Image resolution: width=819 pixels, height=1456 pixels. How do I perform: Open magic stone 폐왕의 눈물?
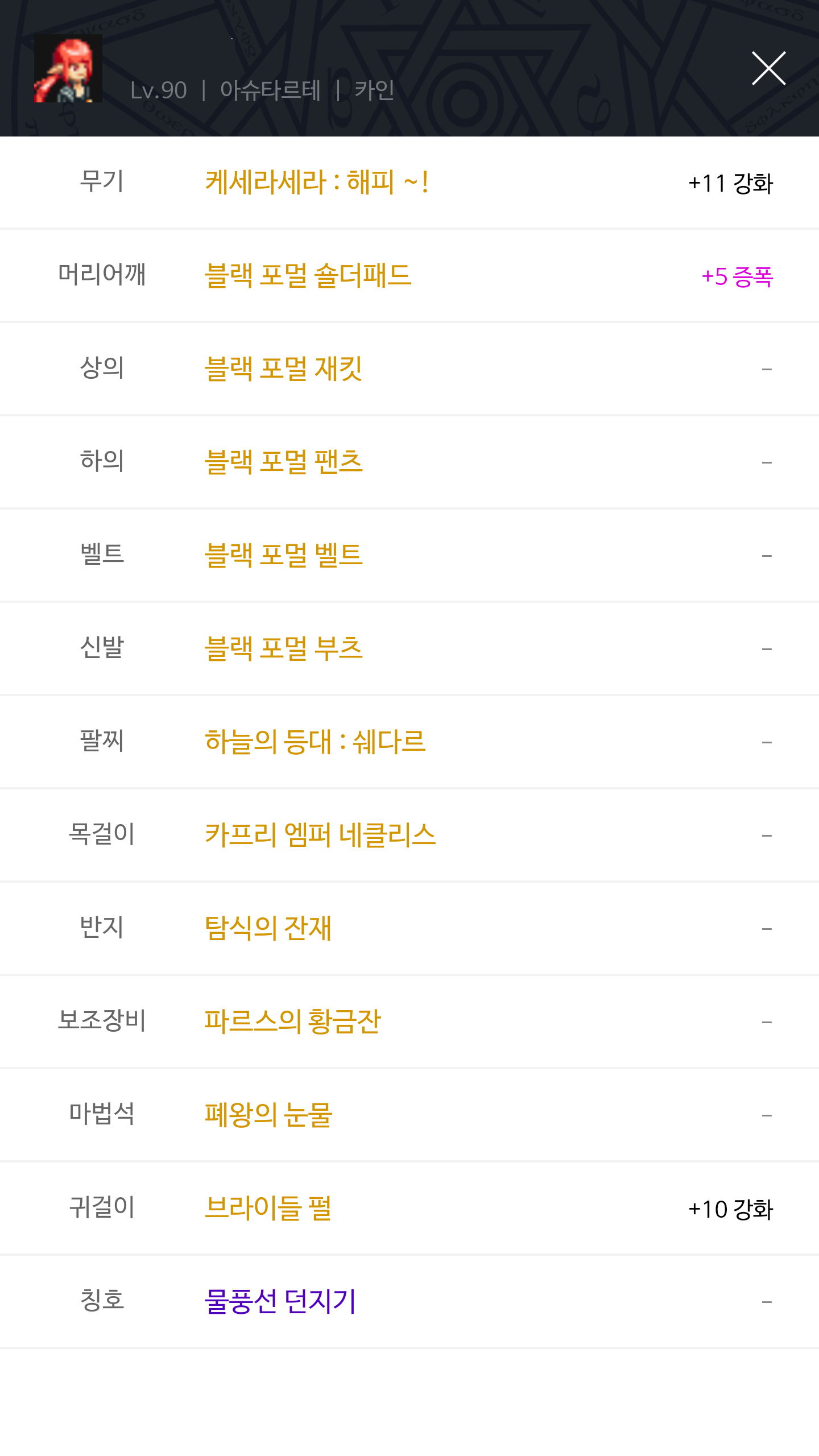pos(268,1115)
